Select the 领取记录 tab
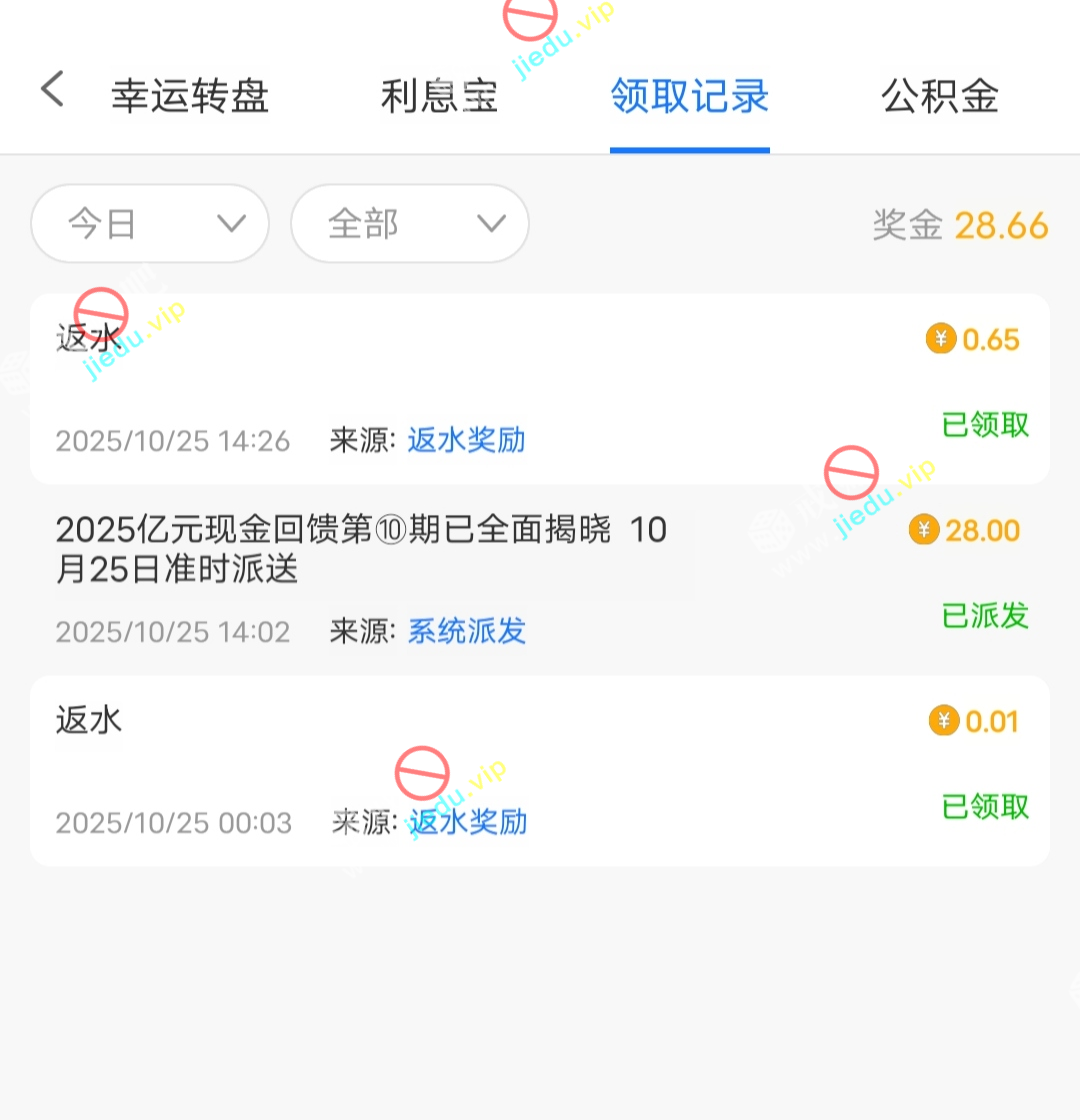This screenshot has height=1120, width=1080. (689, 97)
